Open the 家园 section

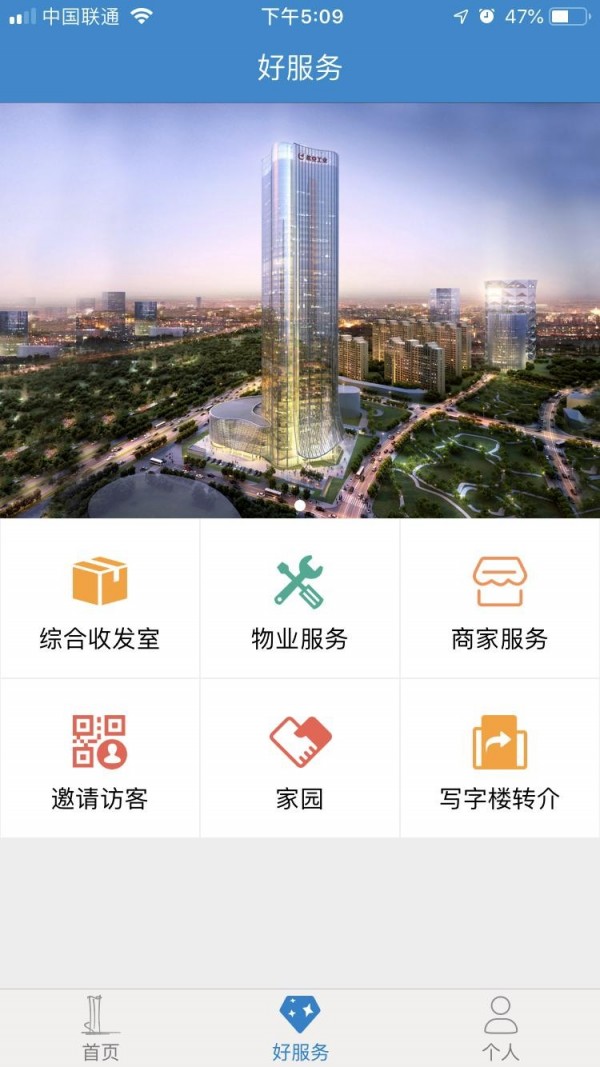(300, 760)
